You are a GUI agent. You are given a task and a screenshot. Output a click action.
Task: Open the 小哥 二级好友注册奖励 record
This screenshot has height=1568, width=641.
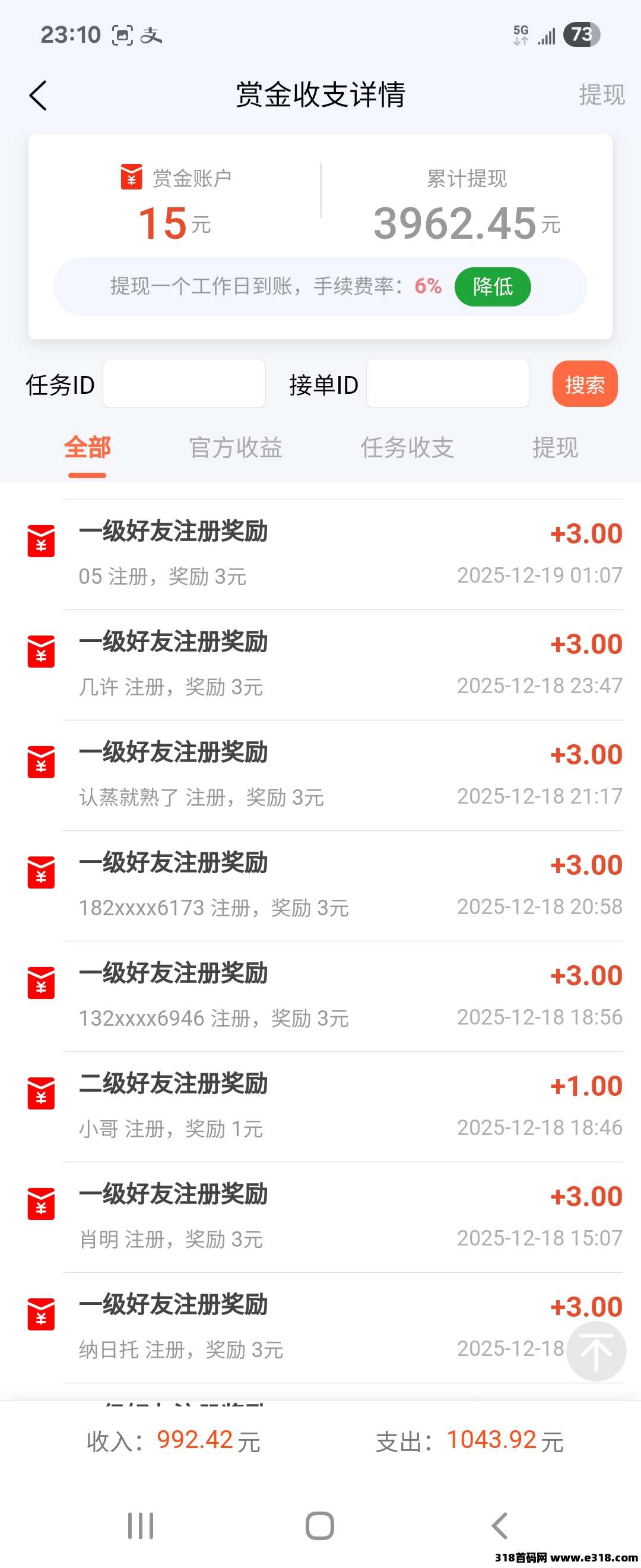[x=341, y=1106]
